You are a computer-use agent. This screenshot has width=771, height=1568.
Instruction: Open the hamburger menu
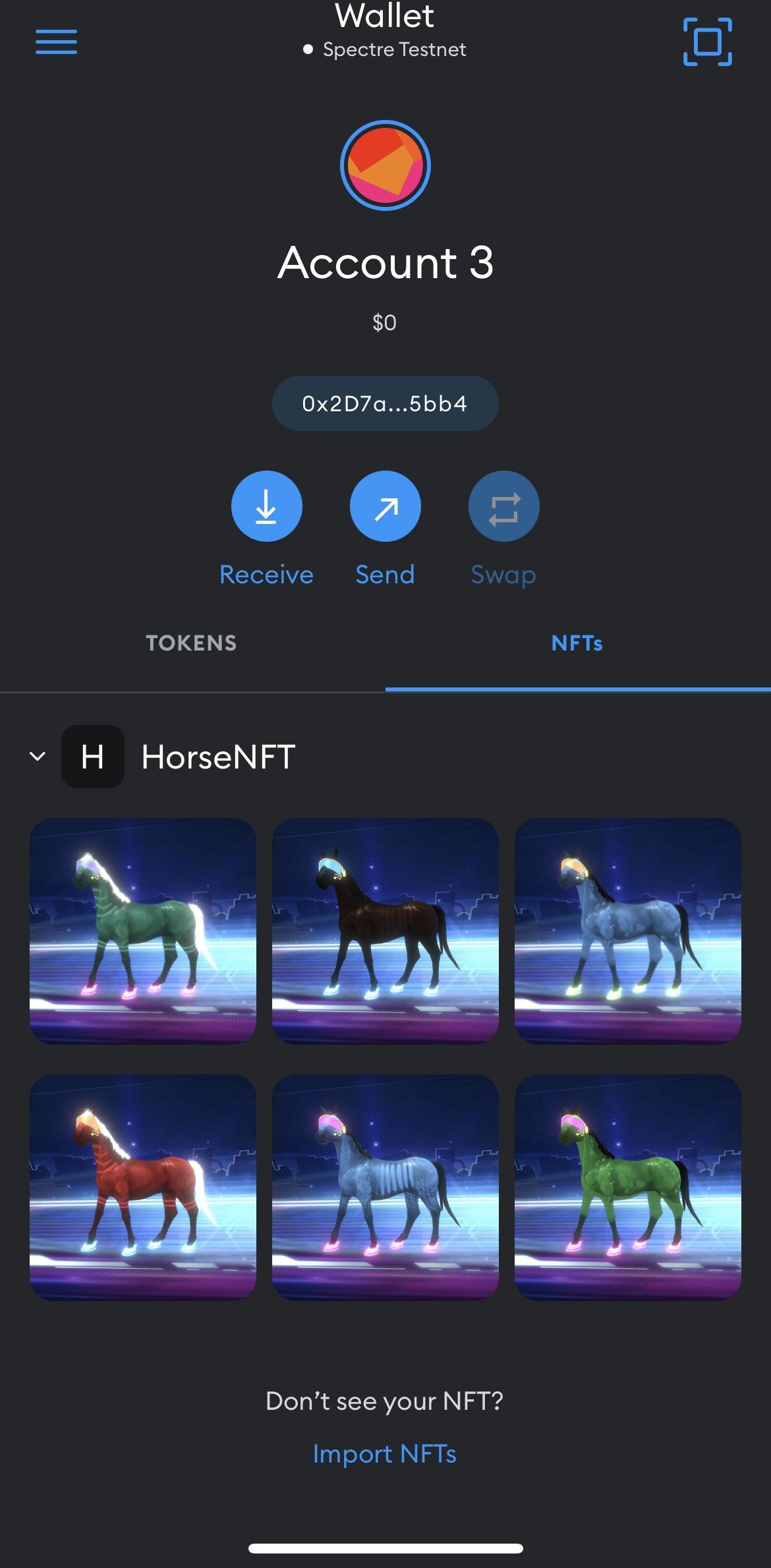click(57, 42)
